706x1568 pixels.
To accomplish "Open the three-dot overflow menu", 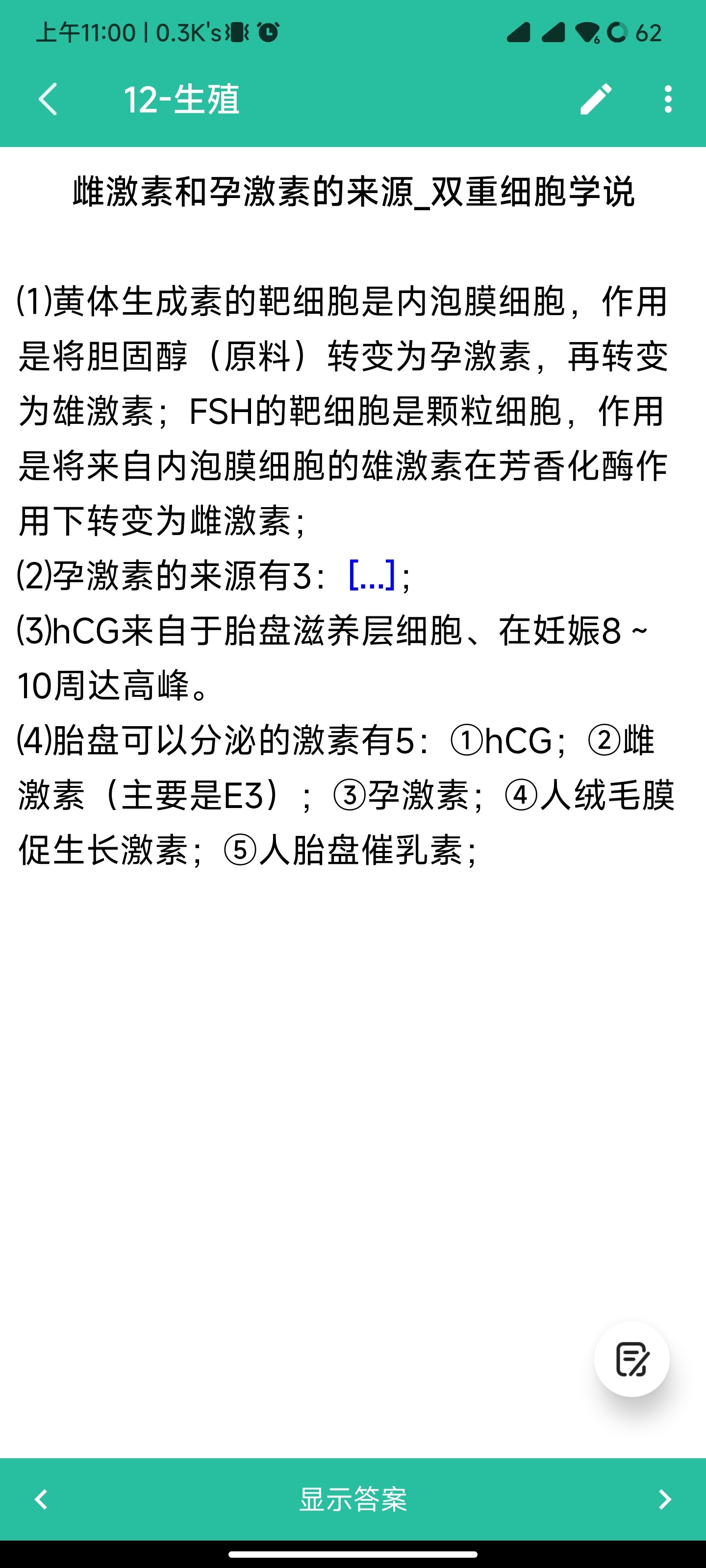I will pos(668,99).
